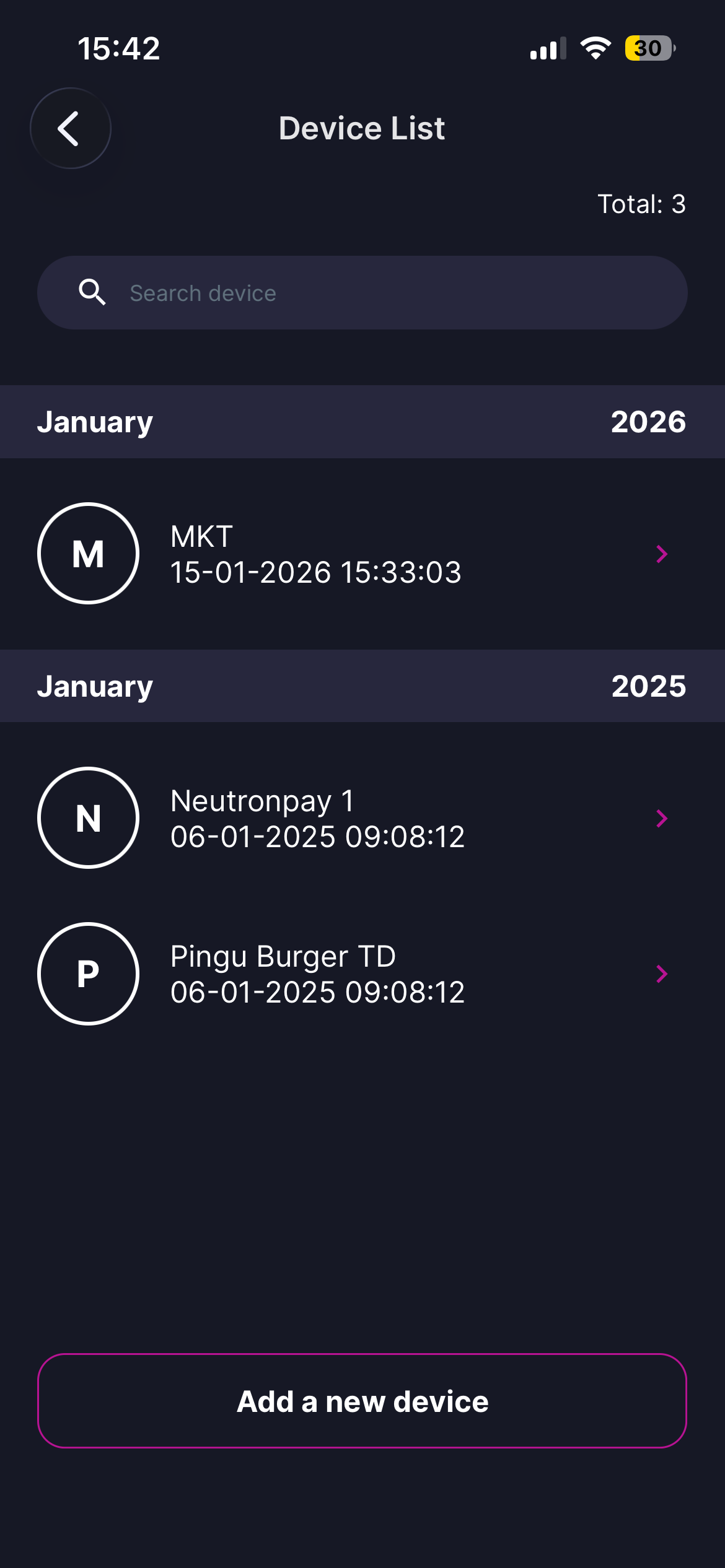This screenshot has width=725, height=1568.
Task: Open the MKT device details
Action: [x=362, y=554]
